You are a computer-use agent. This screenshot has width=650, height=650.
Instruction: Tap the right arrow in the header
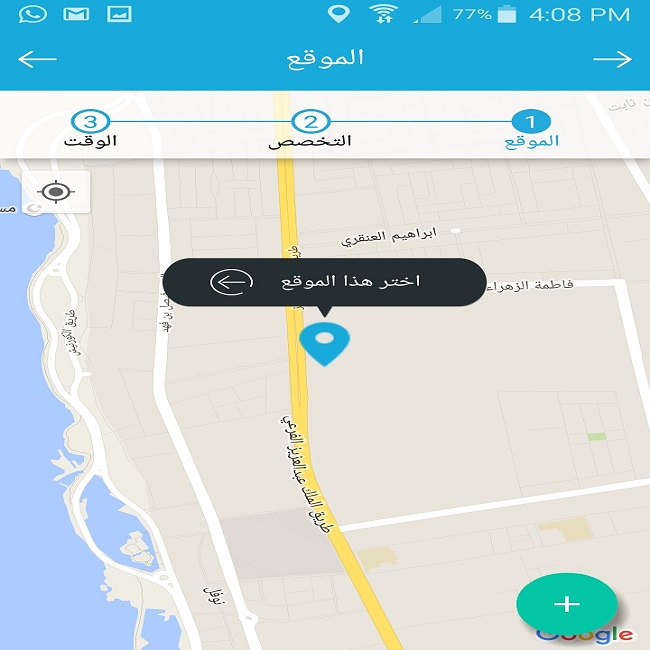click(612, 59)
